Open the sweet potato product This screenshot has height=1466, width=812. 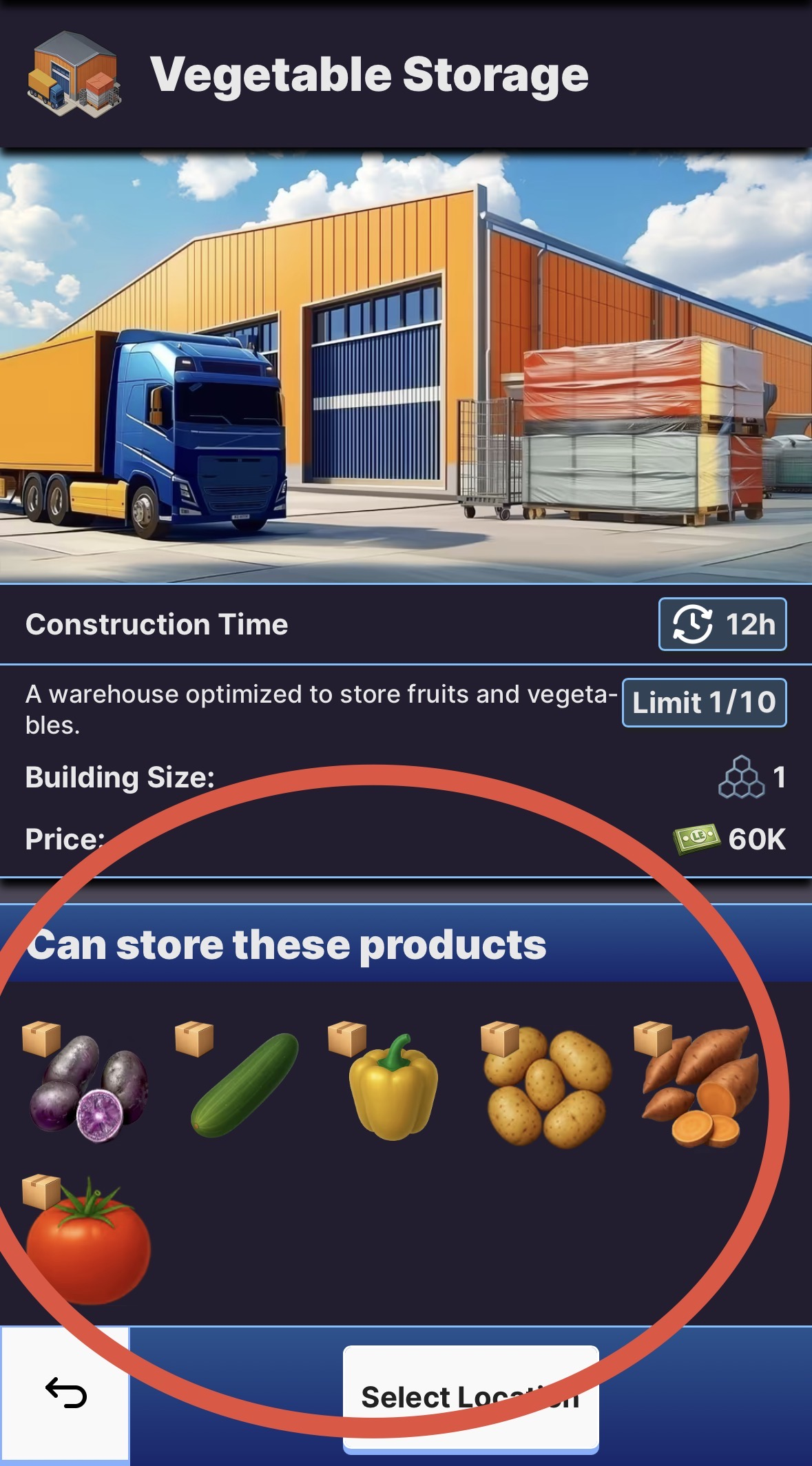tap(699, 1086)
